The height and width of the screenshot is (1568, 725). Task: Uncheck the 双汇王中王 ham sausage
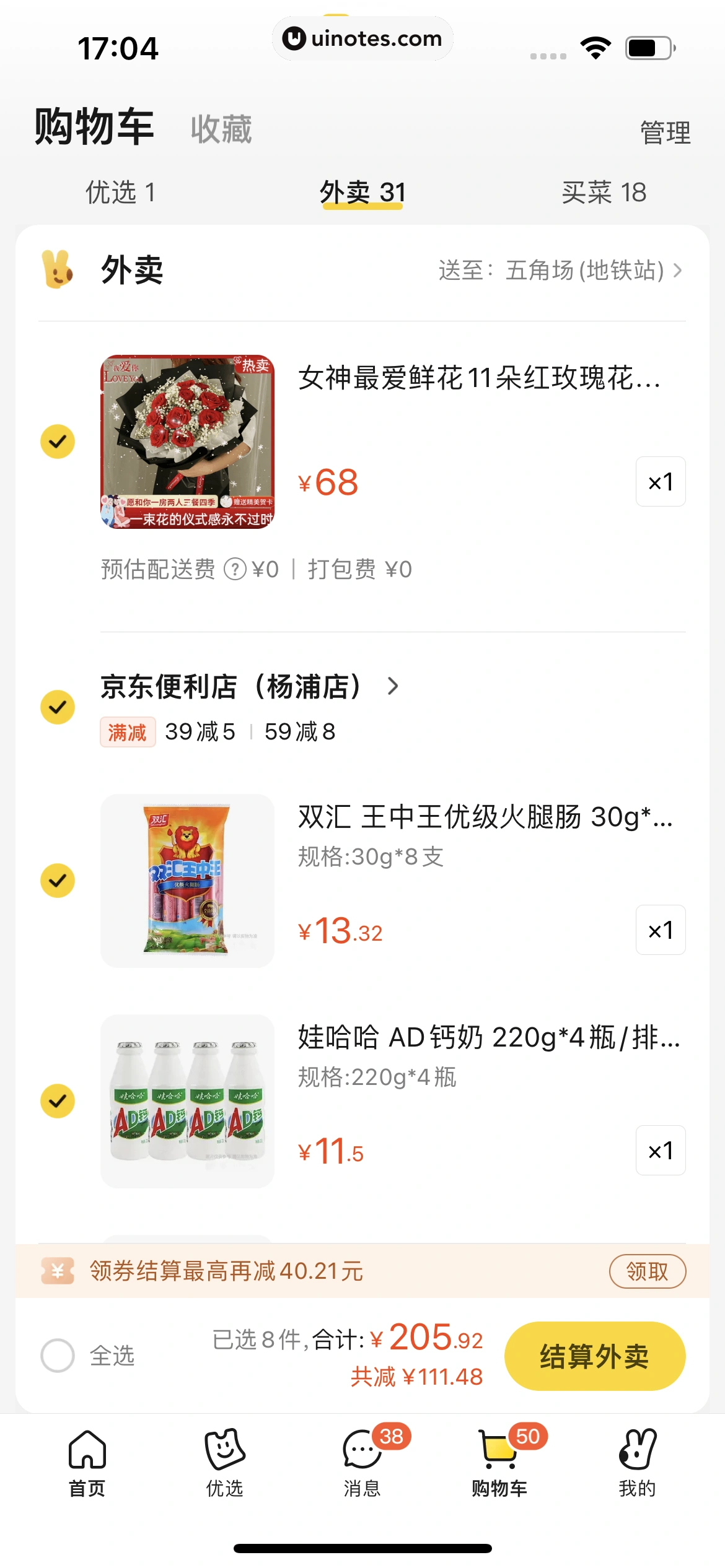pyautogui.click(x=58, y=881)
